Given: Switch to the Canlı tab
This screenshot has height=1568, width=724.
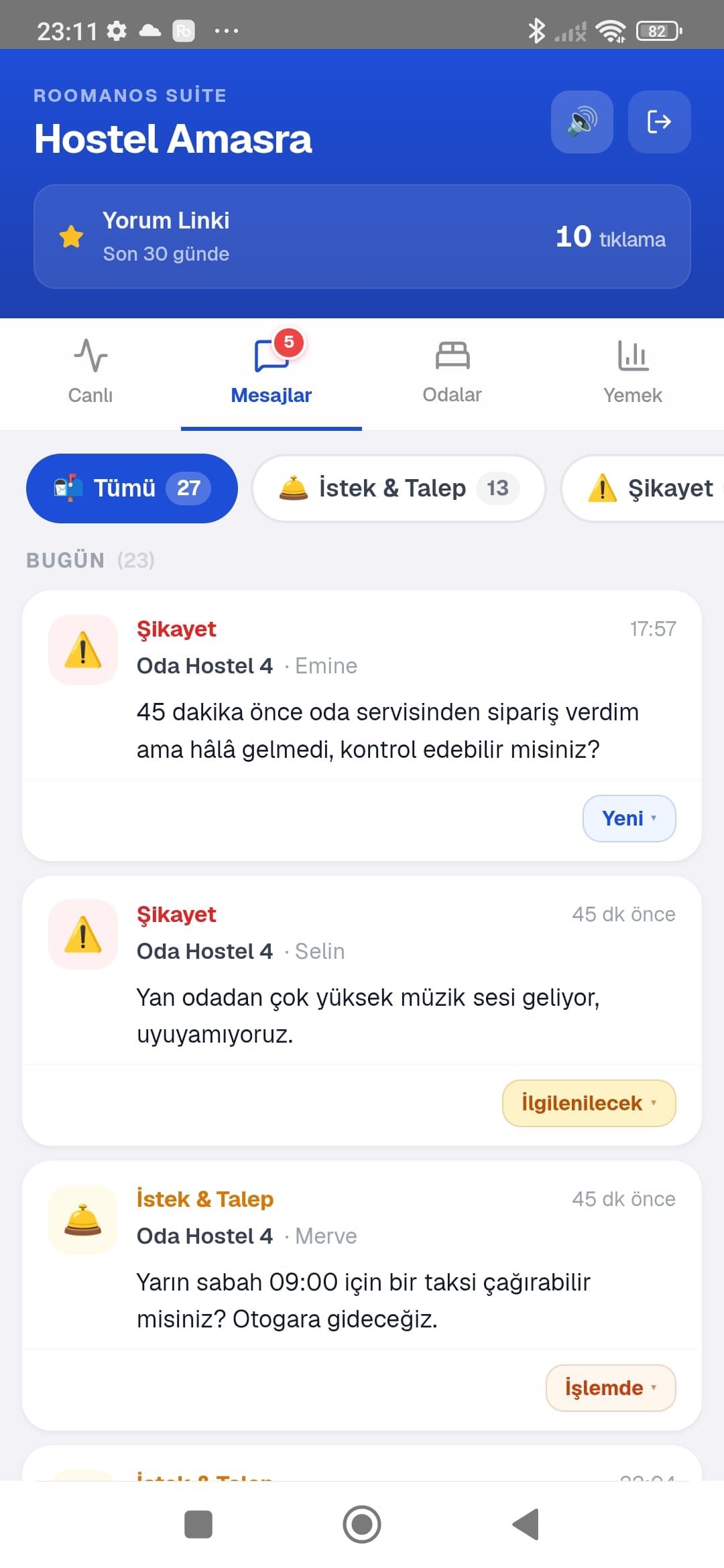Looking at the screenshot, I should click(x=90, y=373).
